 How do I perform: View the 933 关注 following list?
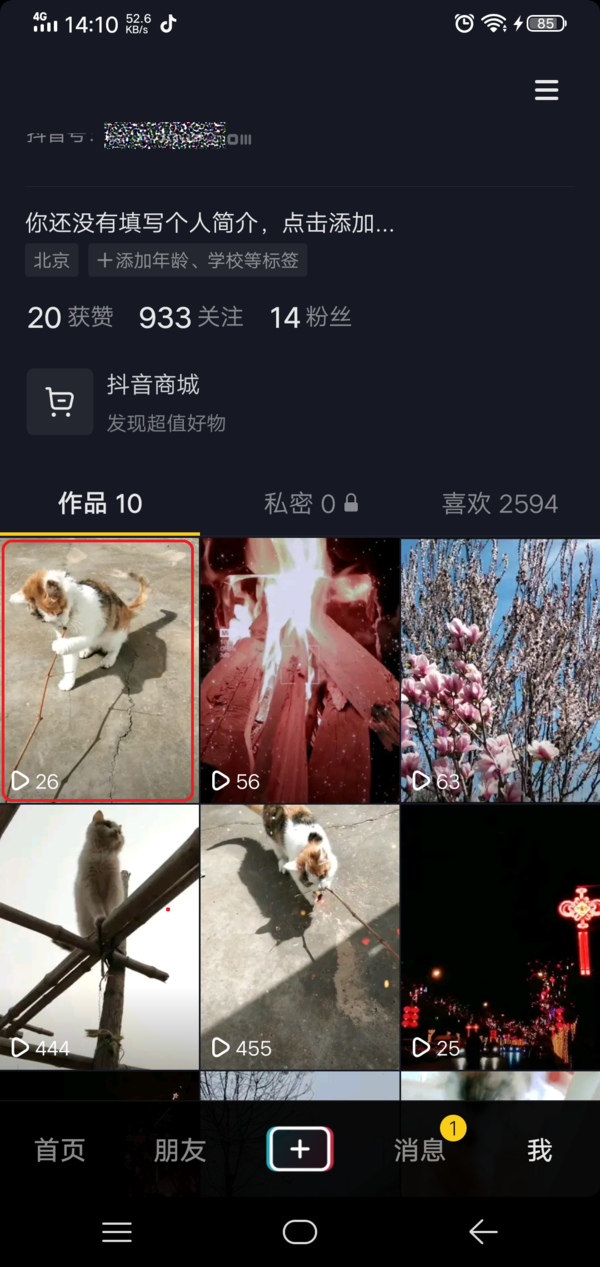coord(190,318)
